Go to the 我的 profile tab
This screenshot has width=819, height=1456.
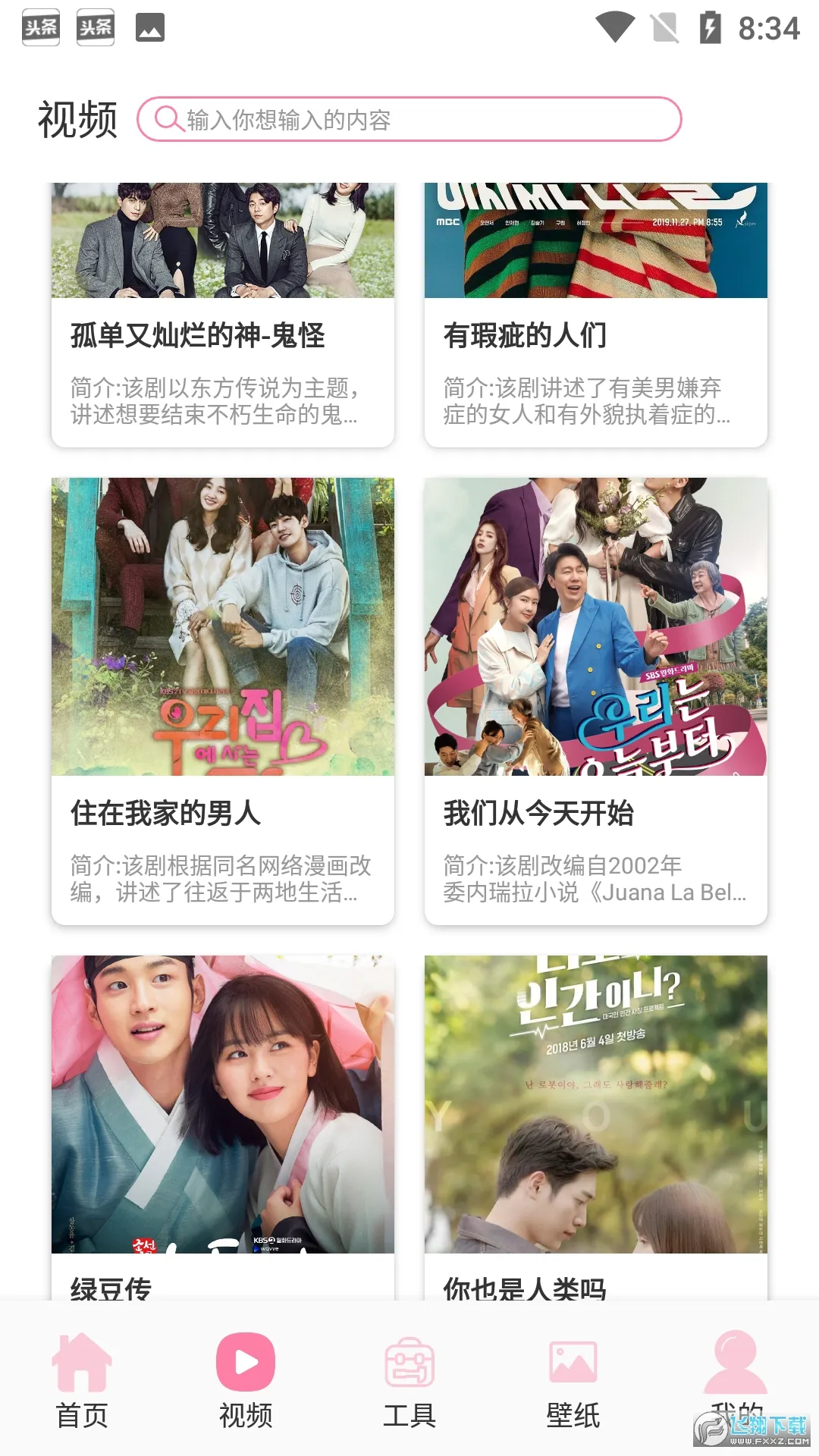coord(736,1373)
